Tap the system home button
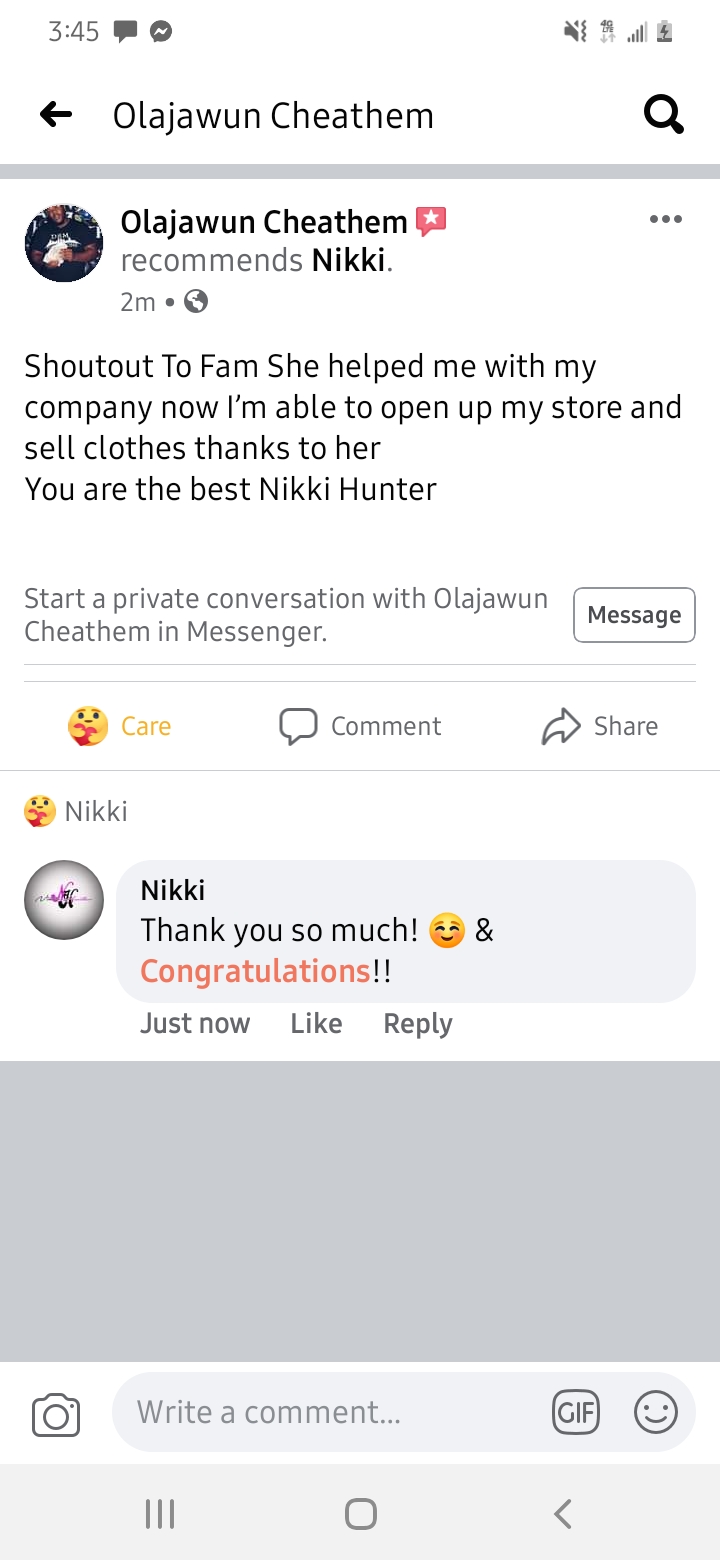720x1560 pixels. point(360,1514)
